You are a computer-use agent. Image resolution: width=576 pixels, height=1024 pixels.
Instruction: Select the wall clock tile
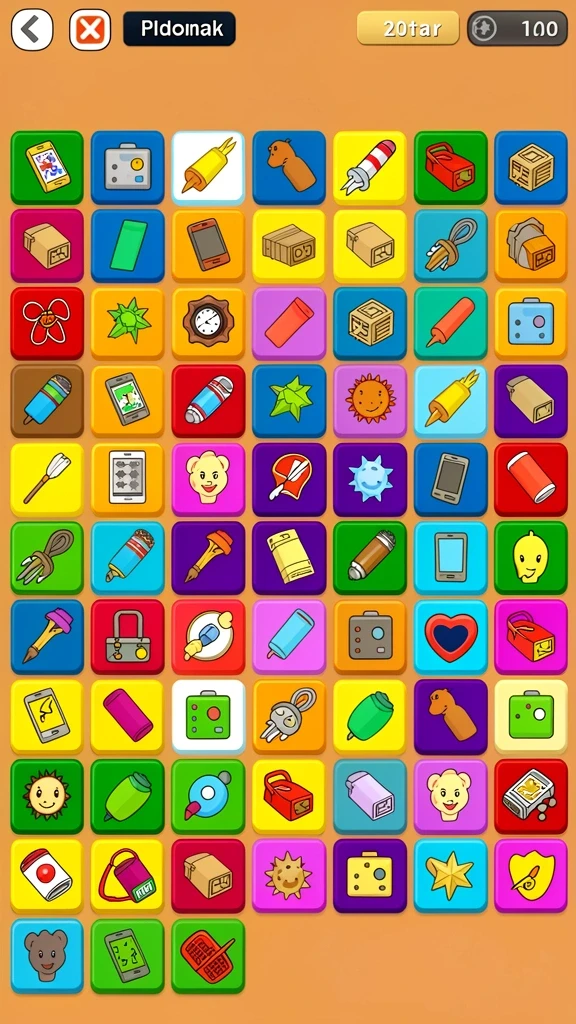(x=208, y=323)
